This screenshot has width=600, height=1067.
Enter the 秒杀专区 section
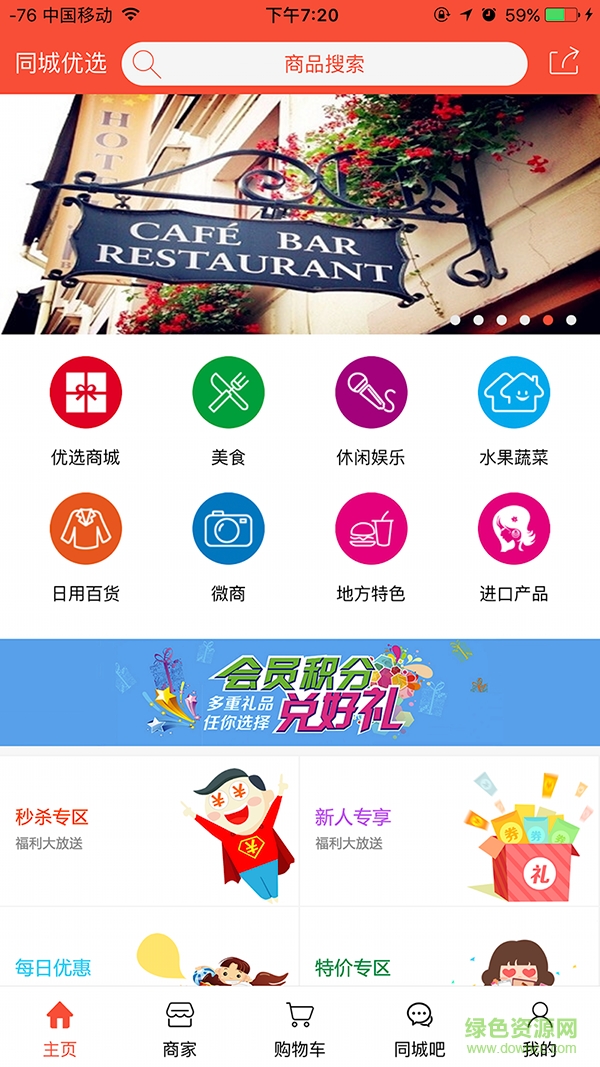click(x=150, y=830)
